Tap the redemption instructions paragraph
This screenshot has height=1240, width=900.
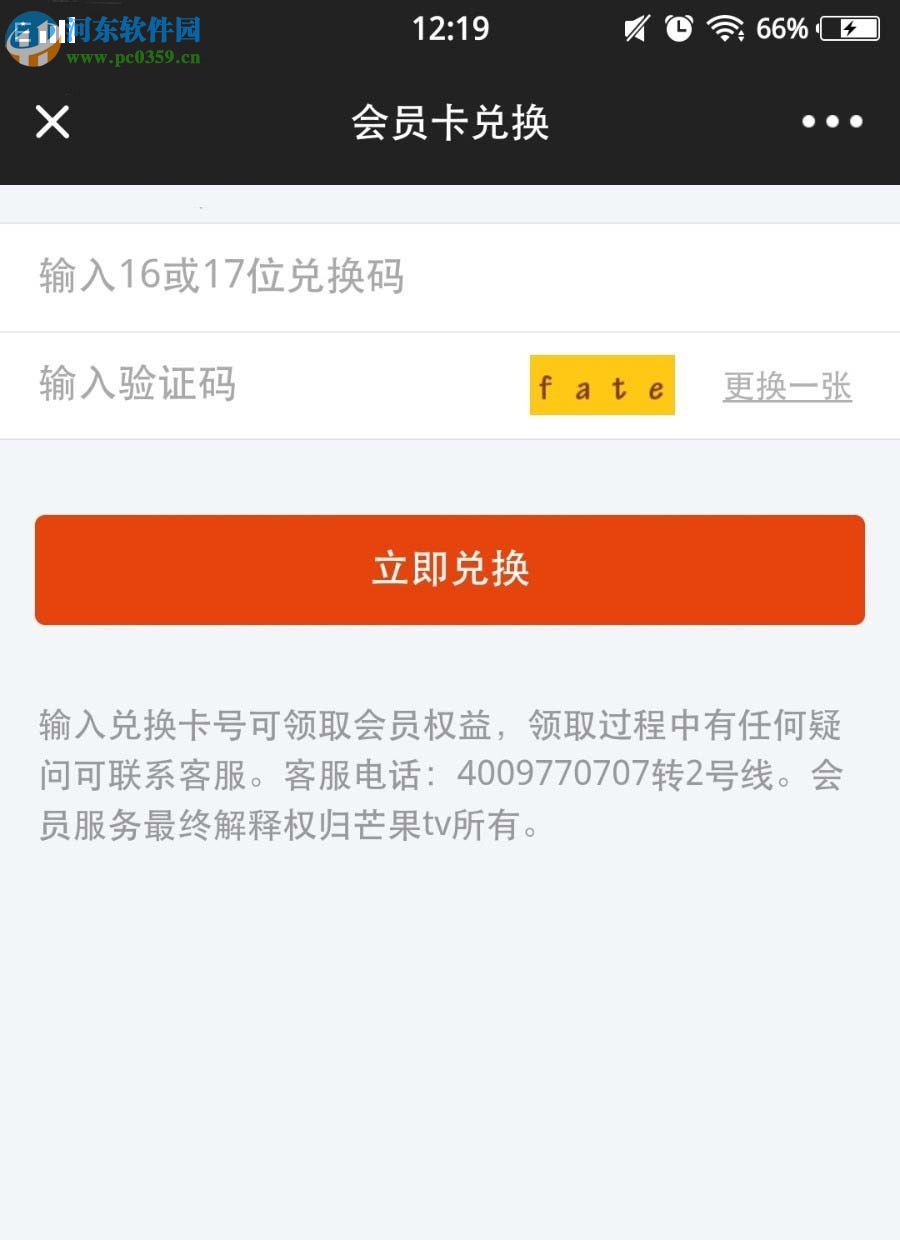click(x=440, y=774)
